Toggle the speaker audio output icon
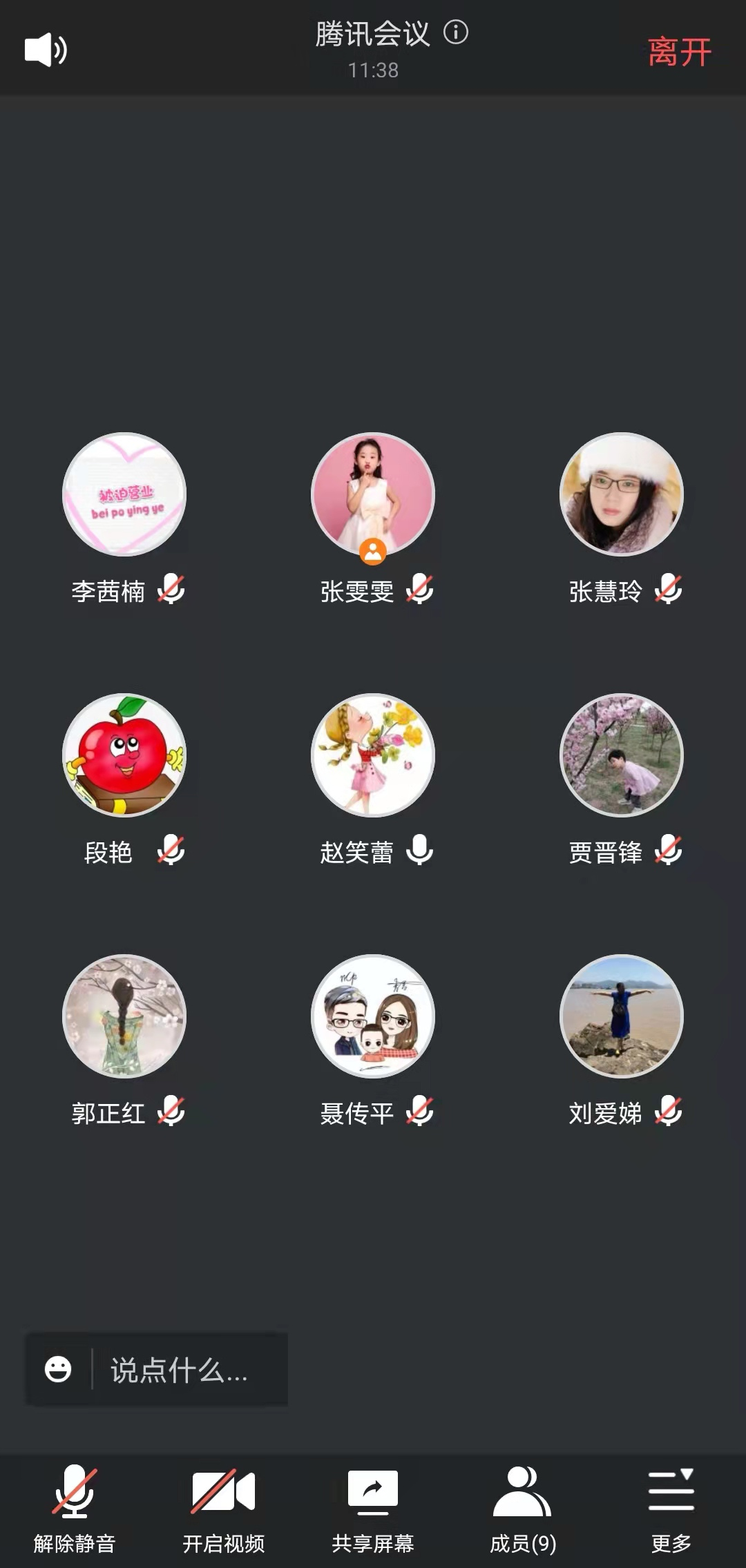Screen dimensions: 746x1568 coord(46,50)
